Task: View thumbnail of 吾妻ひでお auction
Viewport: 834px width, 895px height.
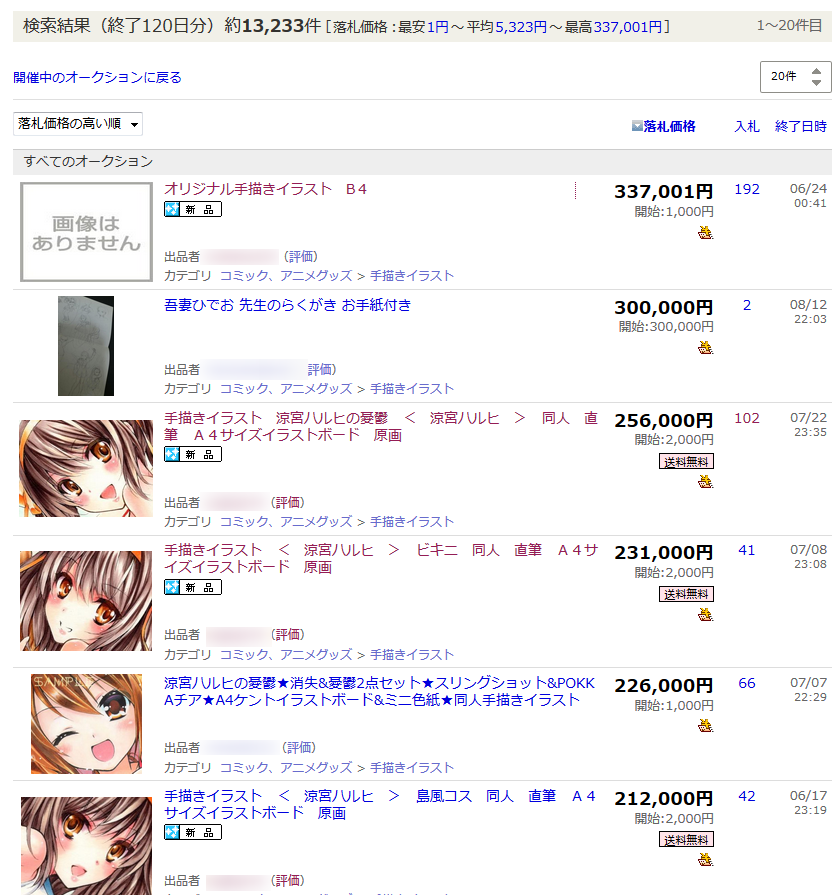Action: [x=85, y=346]
